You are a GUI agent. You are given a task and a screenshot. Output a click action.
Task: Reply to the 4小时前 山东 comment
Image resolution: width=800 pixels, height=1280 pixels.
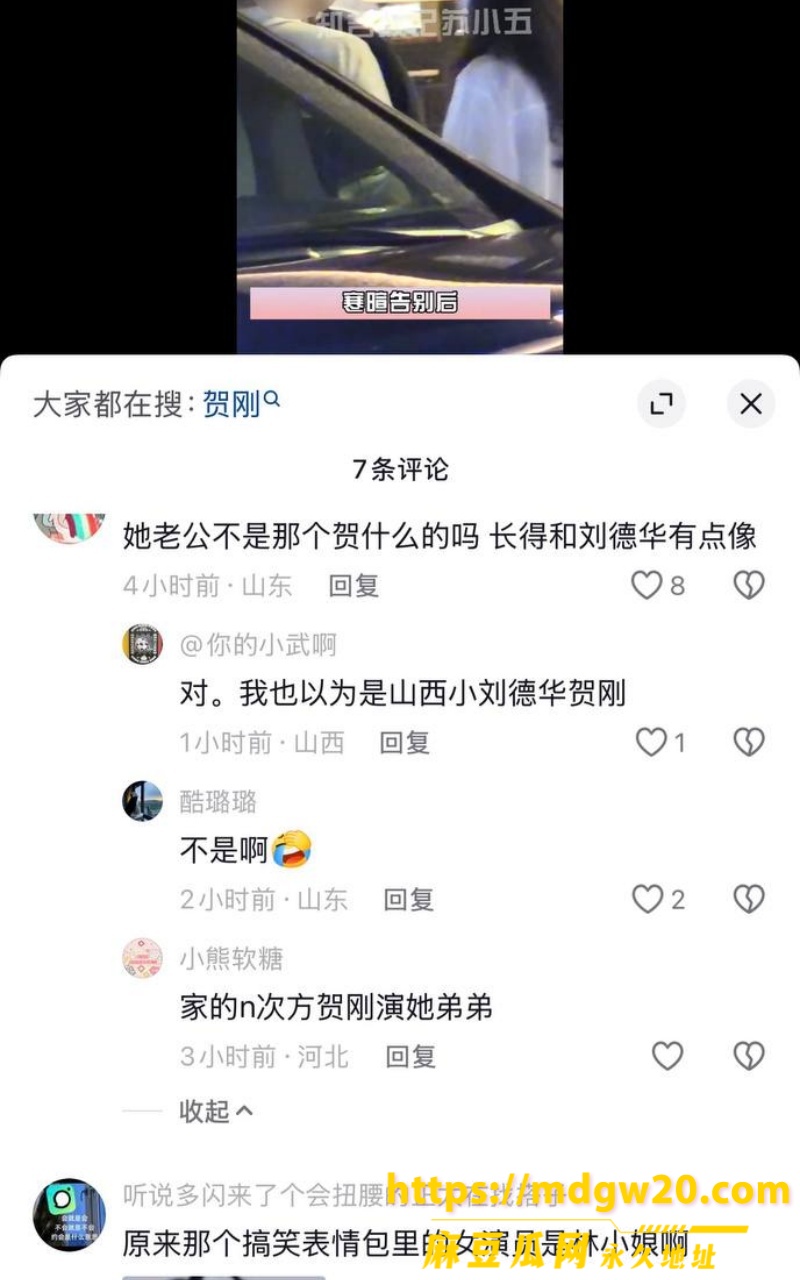pos(354,586)
